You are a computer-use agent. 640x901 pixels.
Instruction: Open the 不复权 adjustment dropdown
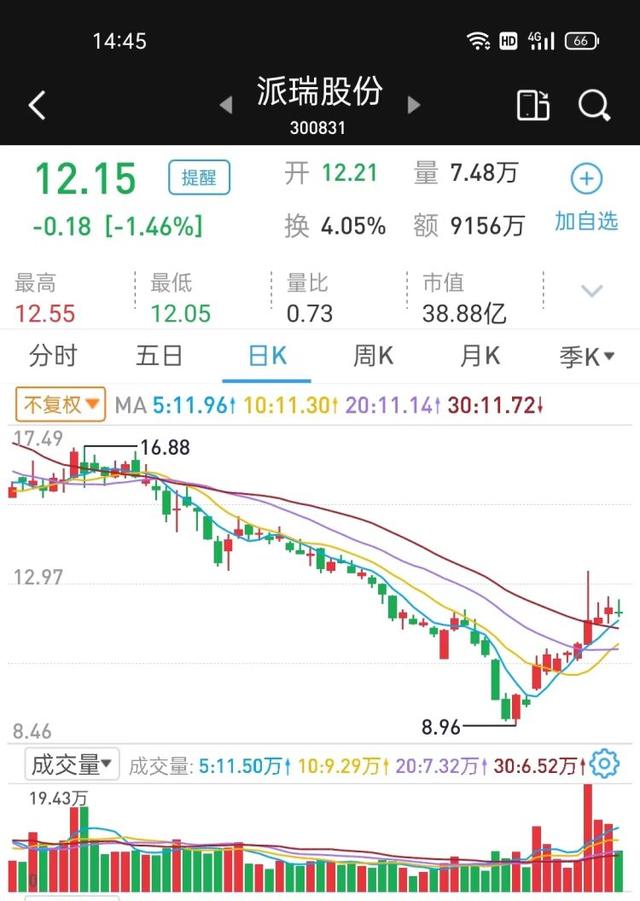pos(60,405)
